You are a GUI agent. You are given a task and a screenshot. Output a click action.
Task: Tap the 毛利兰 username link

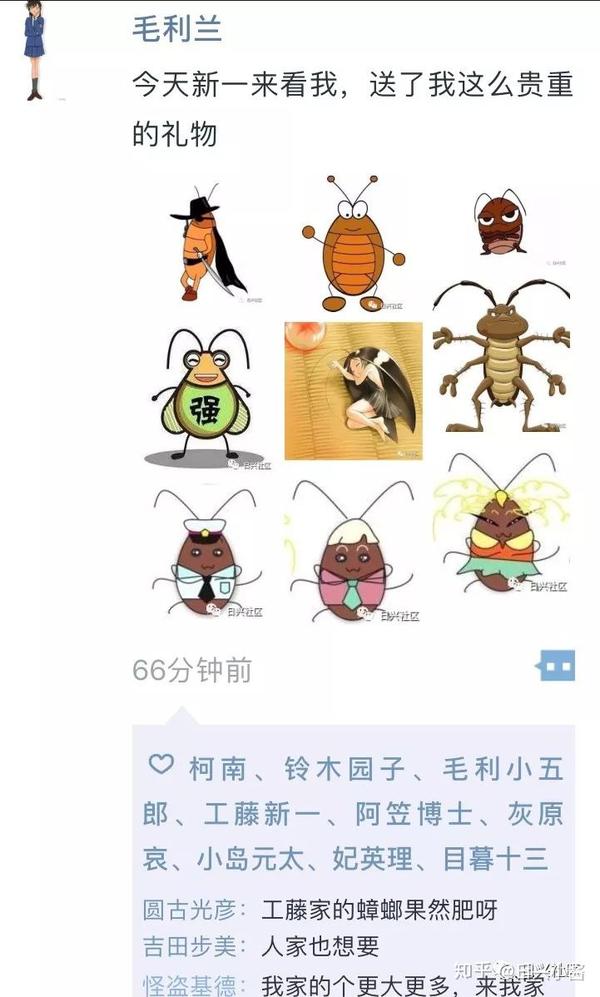(177, 28)
